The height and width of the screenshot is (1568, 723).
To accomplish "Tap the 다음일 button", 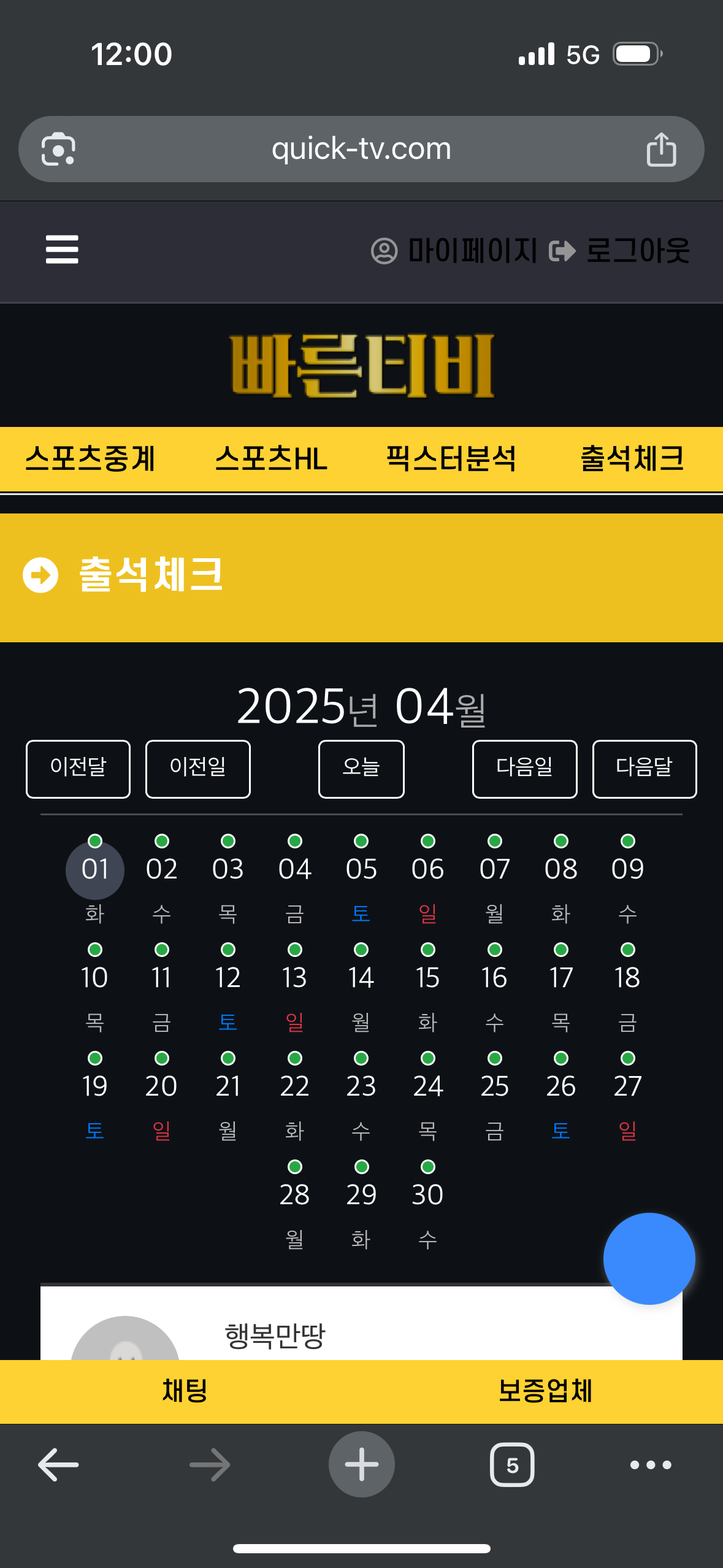I will pos(524,769).
